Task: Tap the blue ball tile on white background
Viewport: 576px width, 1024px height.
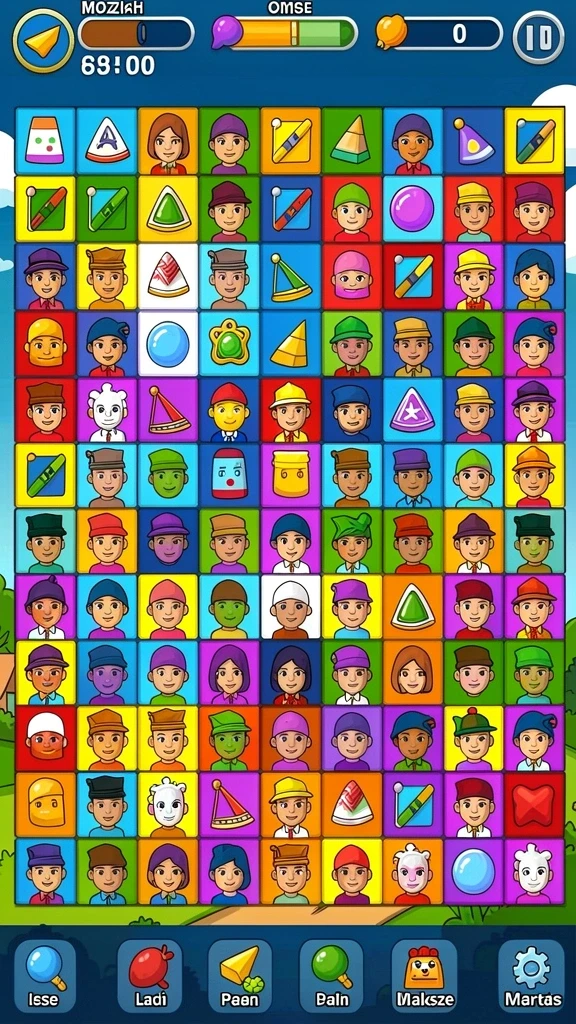Action: [168, 343]
